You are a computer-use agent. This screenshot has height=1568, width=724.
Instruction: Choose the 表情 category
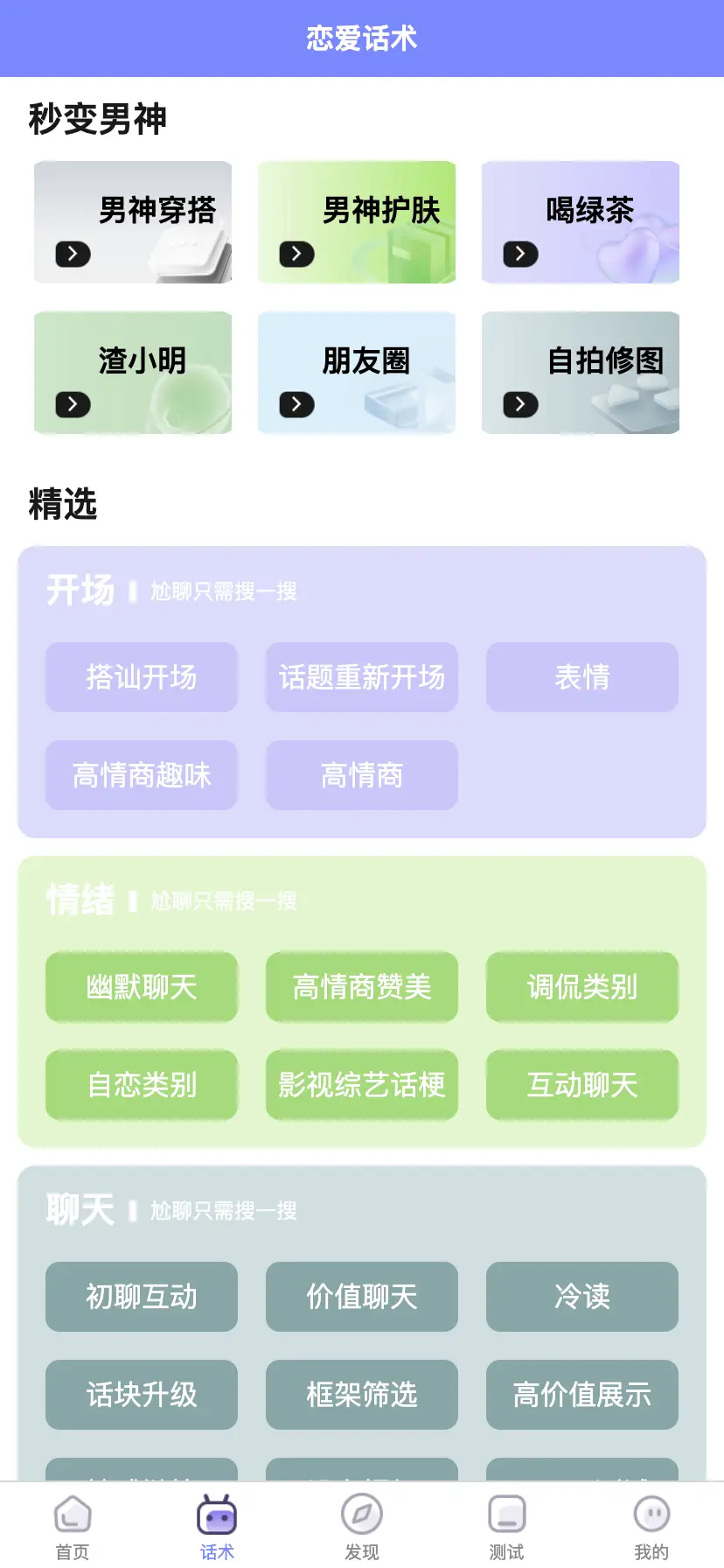pos(582,677)
